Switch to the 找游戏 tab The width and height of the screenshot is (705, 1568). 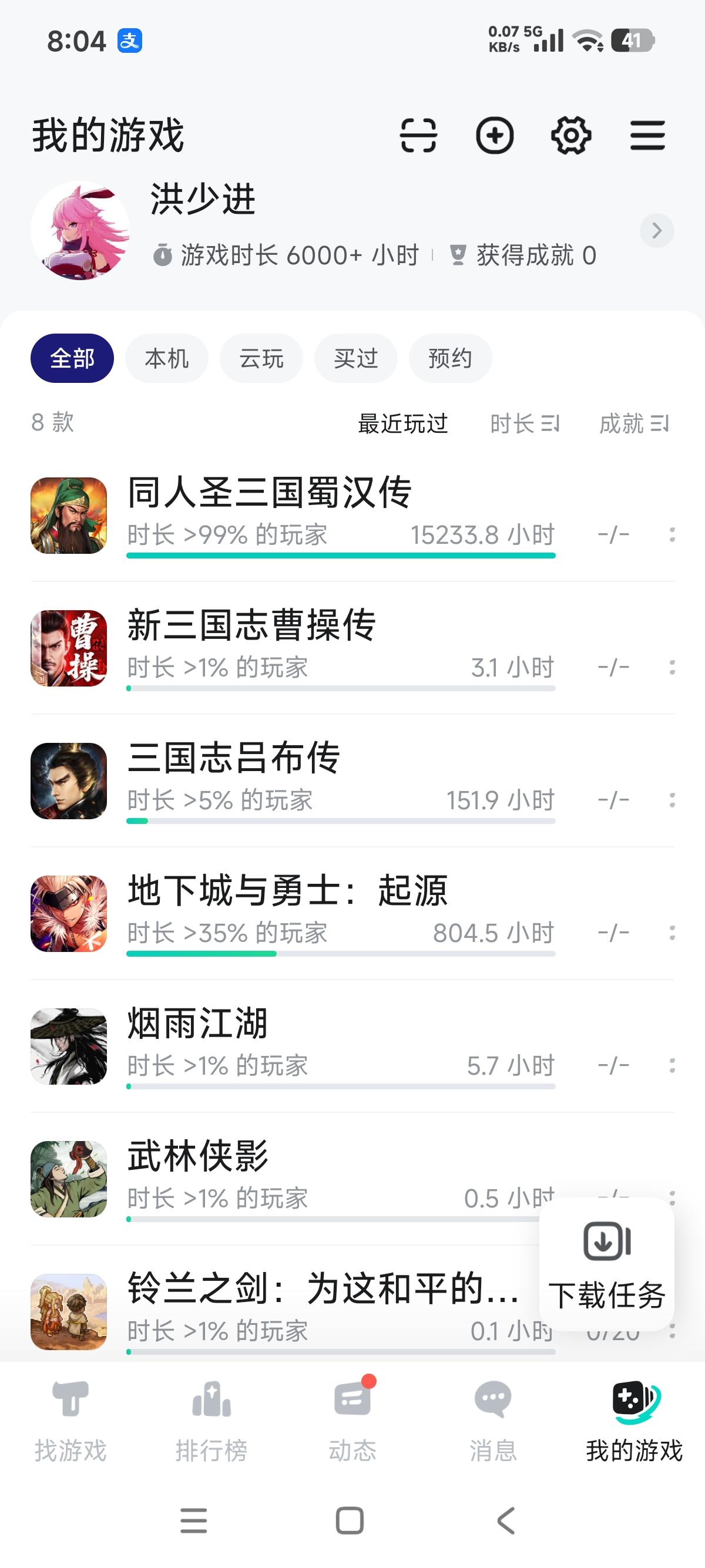(x=70, y=1422)
